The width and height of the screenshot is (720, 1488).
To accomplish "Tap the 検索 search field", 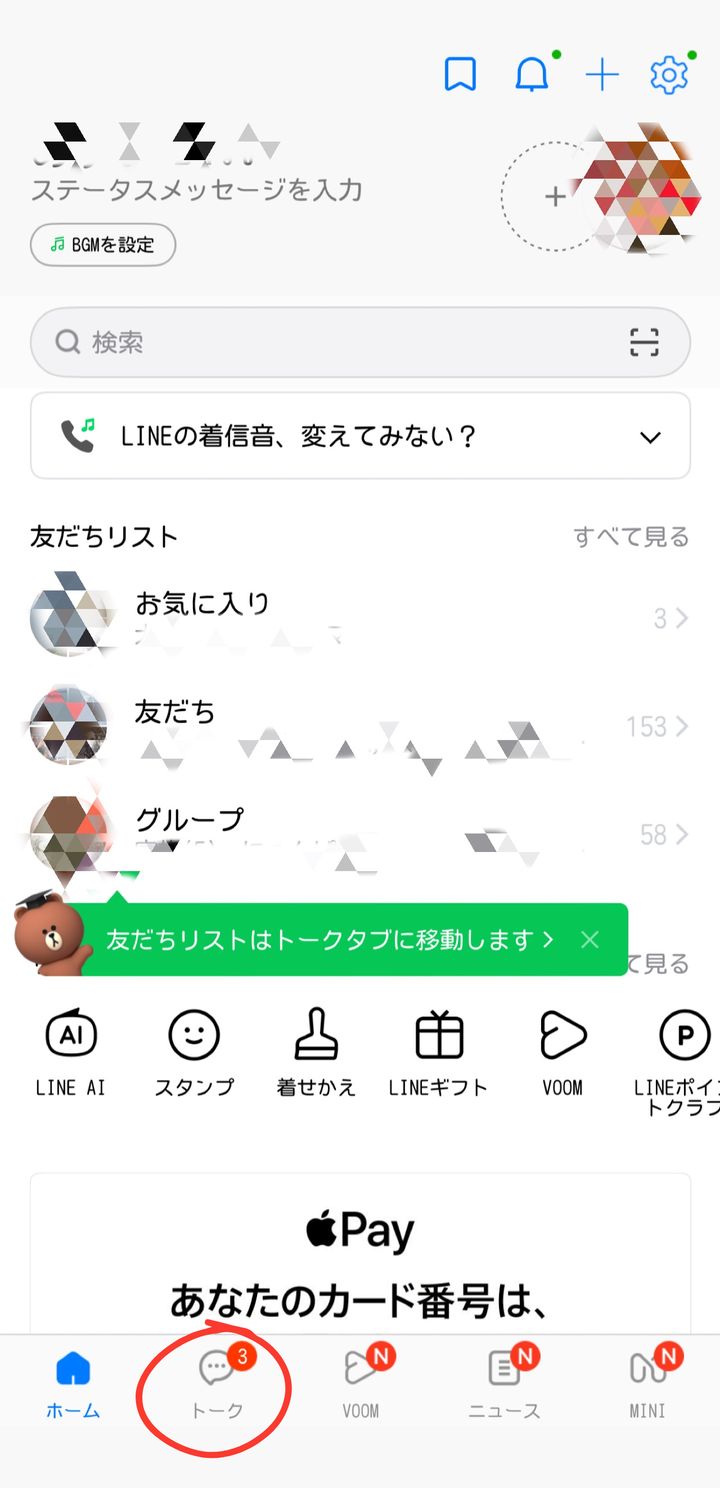I will click(300, 341).
